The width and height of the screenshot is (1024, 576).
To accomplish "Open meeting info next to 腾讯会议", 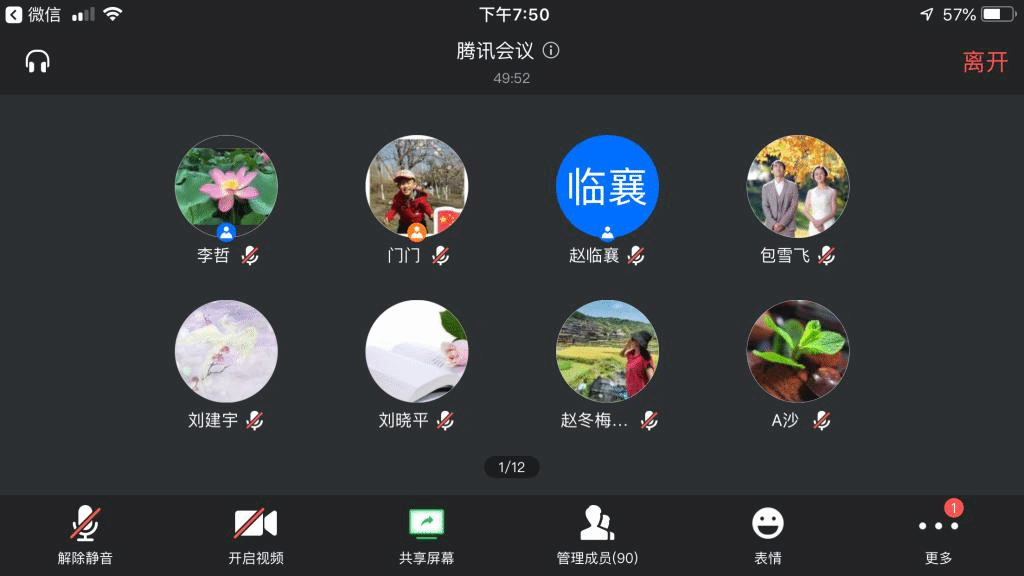I will pyautogui.click(x=550, y=50).
